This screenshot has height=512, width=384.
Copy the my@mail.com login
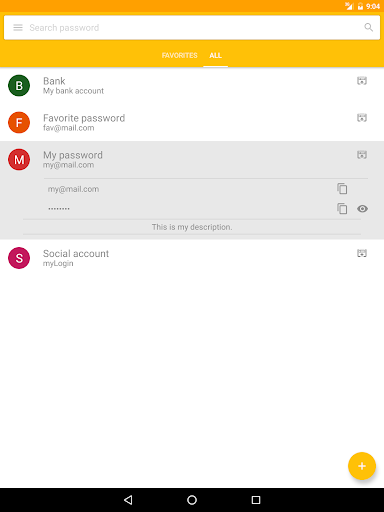click(x=342, y=189)
